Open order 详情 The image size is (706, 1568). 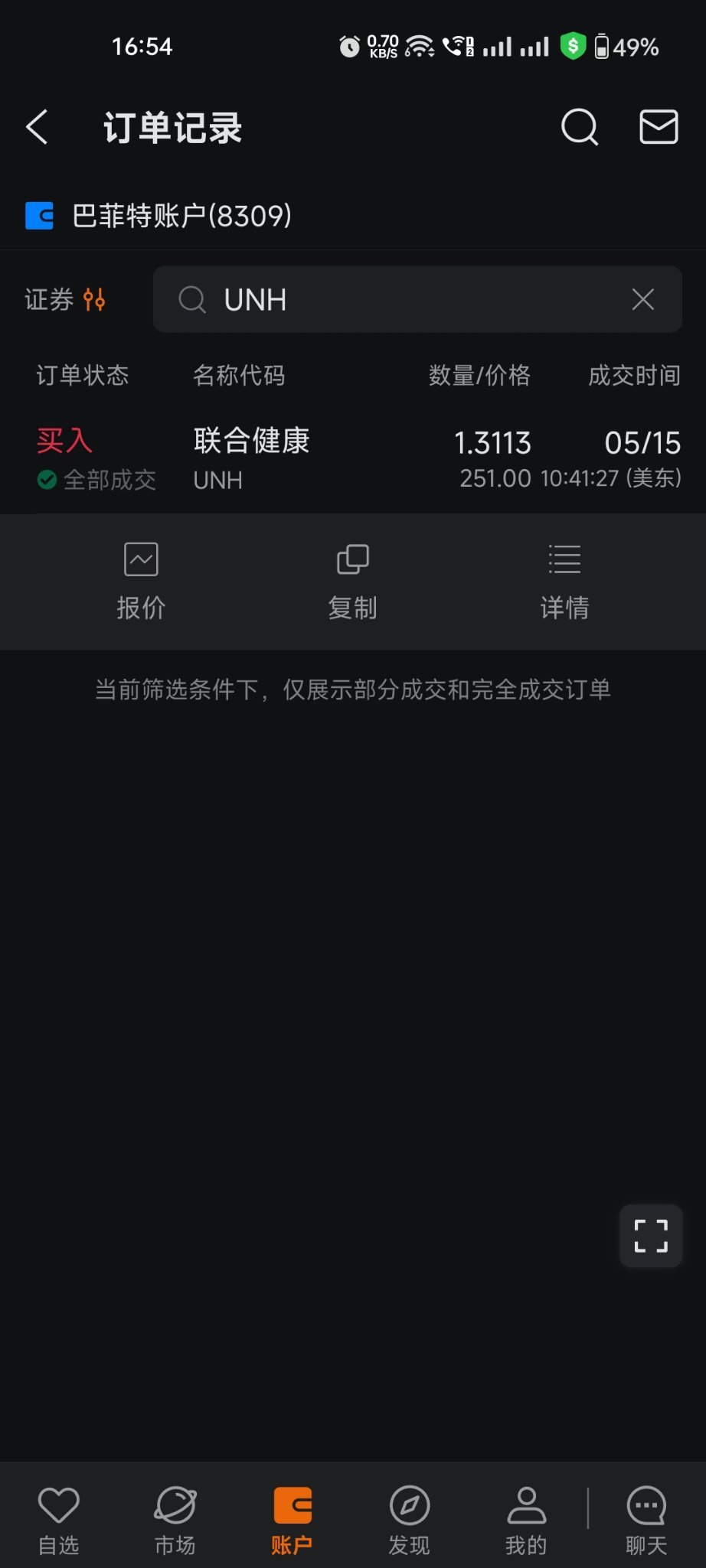pos(564,582)
